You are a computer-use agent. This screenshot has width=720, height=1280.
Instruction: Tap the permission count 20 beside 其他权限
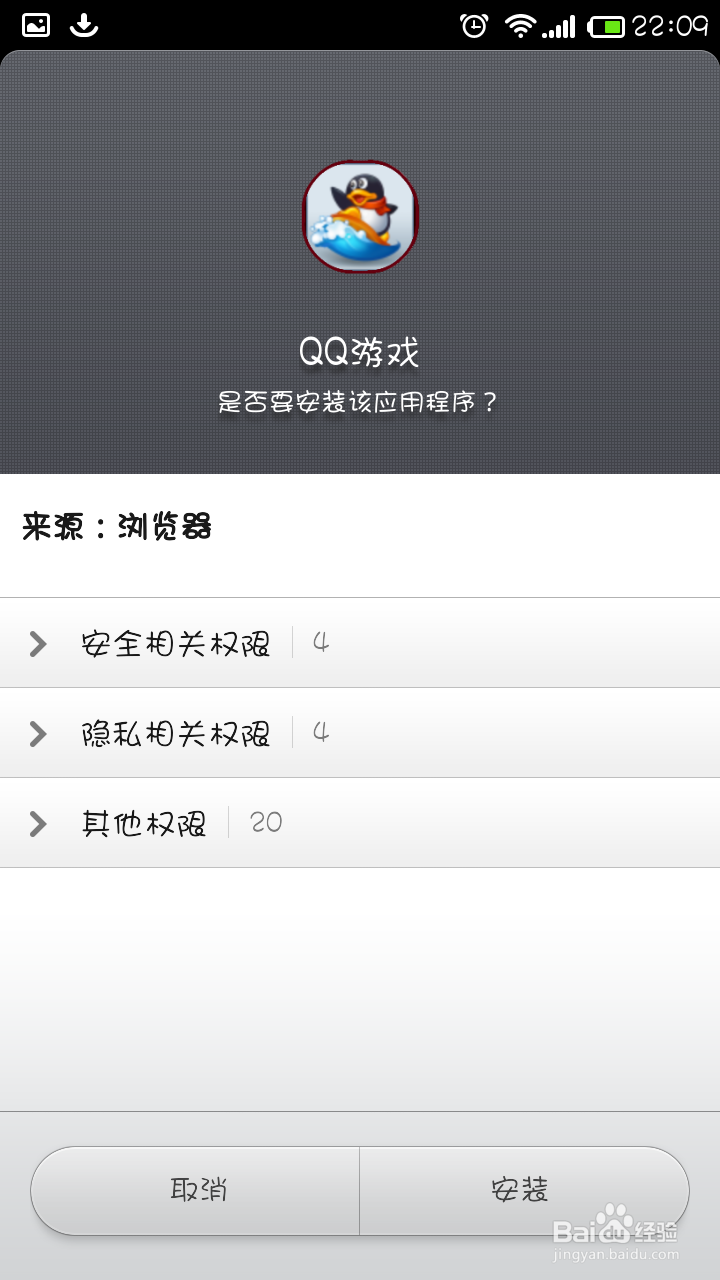click(x=265, y=822)
